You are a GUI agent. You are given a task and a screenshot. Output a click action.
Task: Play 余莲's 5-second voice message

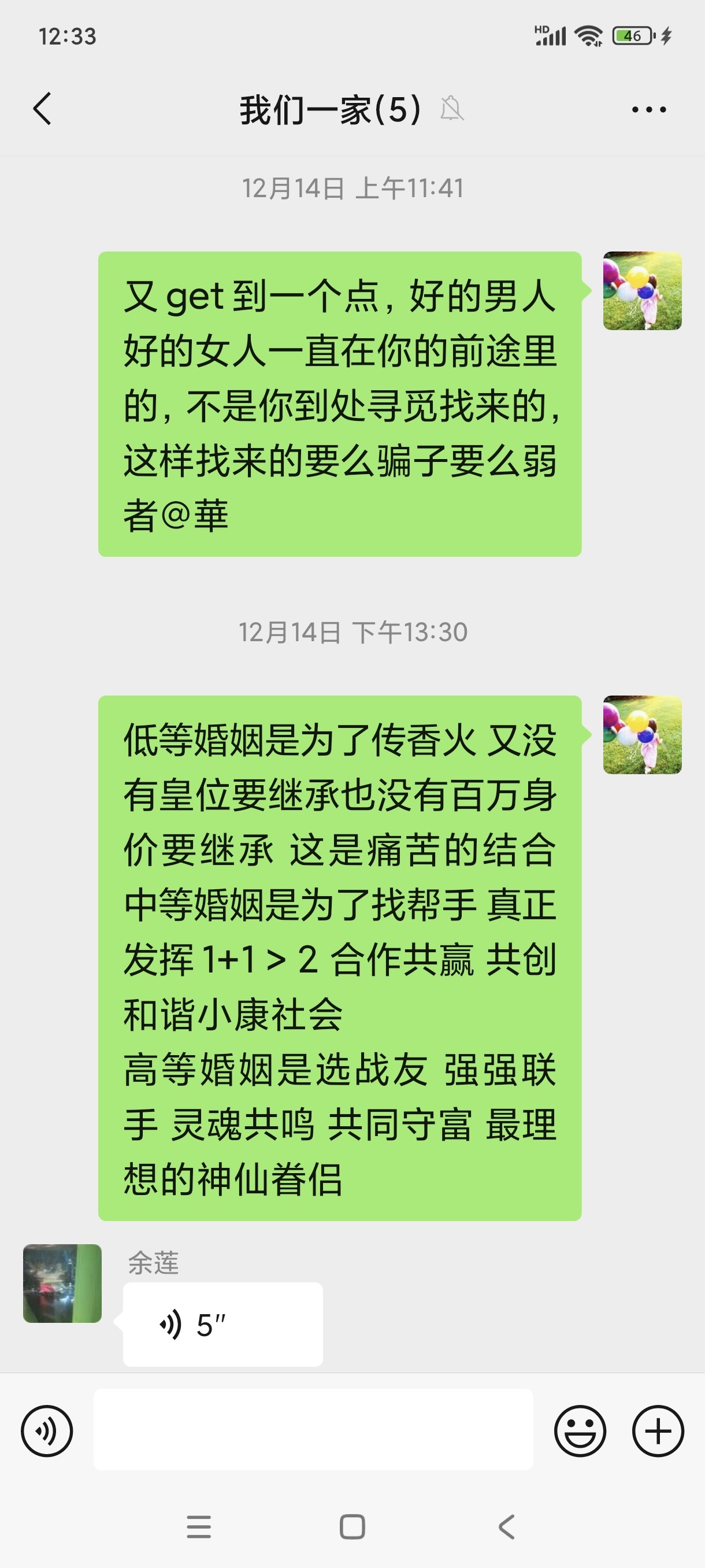[222, 1325]
